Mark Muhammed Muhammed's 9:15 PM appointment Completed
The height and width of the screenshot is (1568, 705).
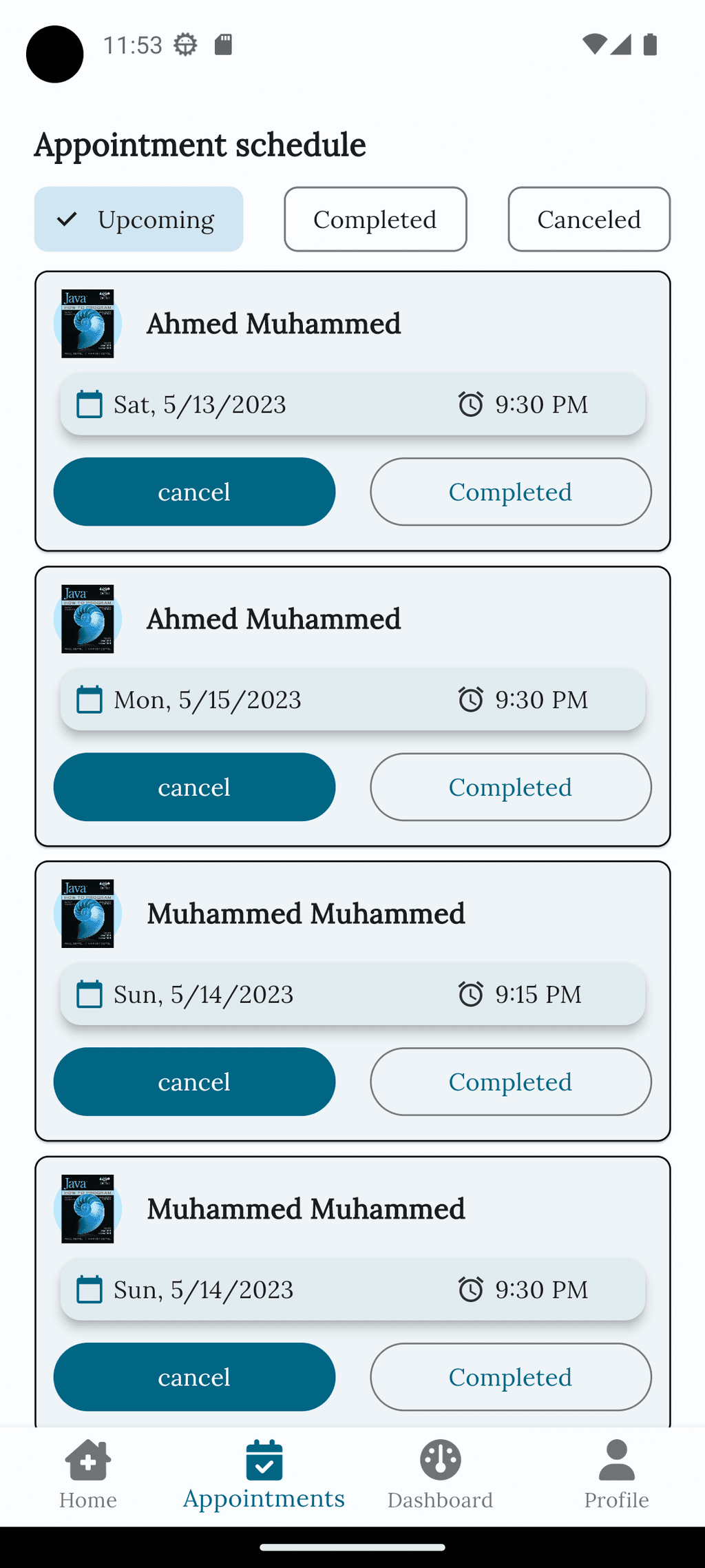pos(511,1082)
